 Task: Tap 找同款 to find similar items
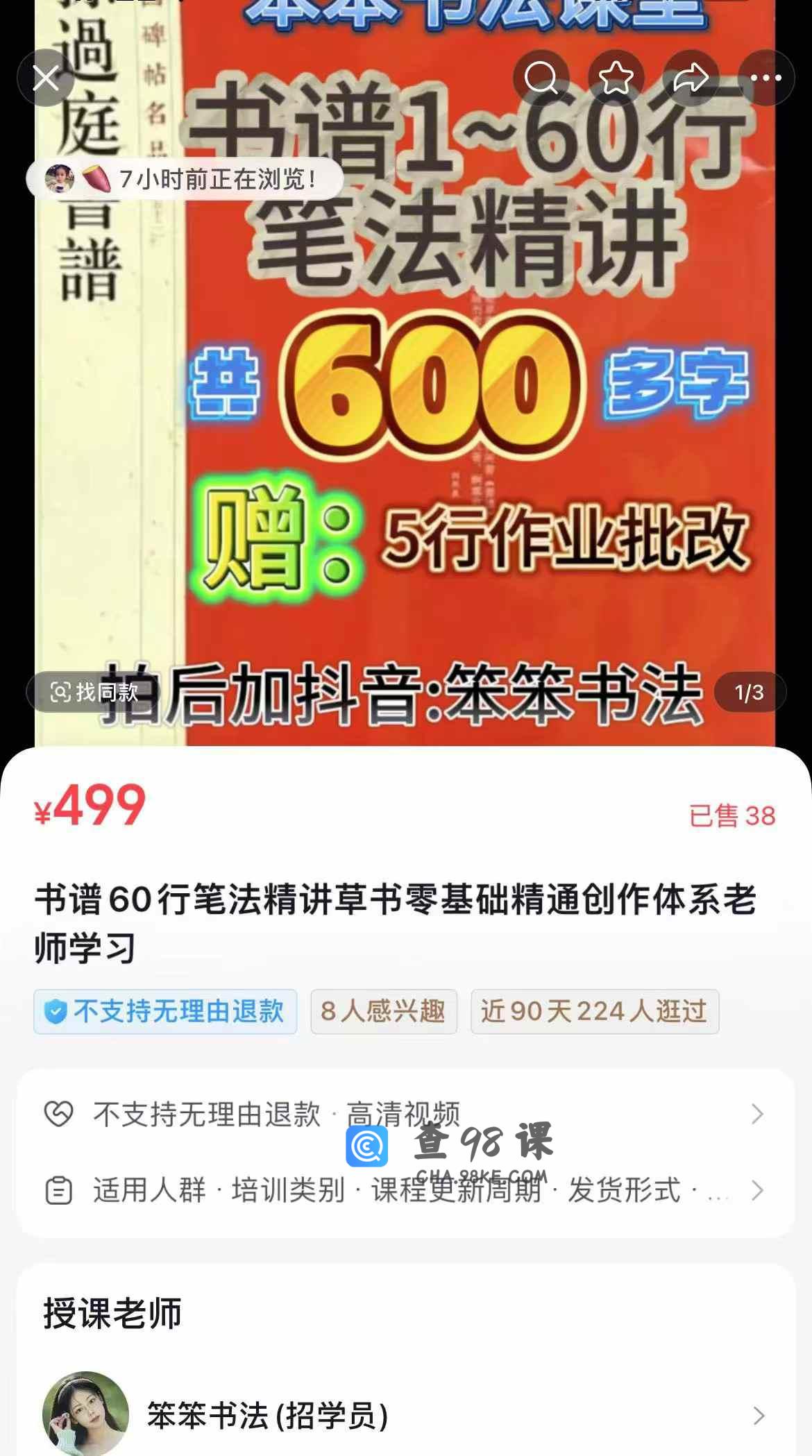(x=94, y=692)
